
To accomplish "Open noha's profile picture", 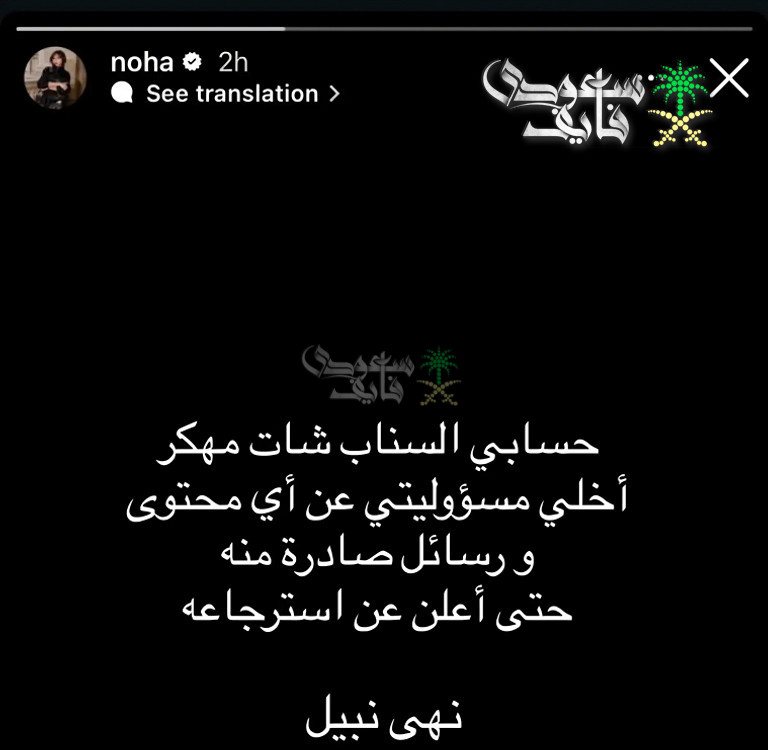I will [x=56, y=77].
